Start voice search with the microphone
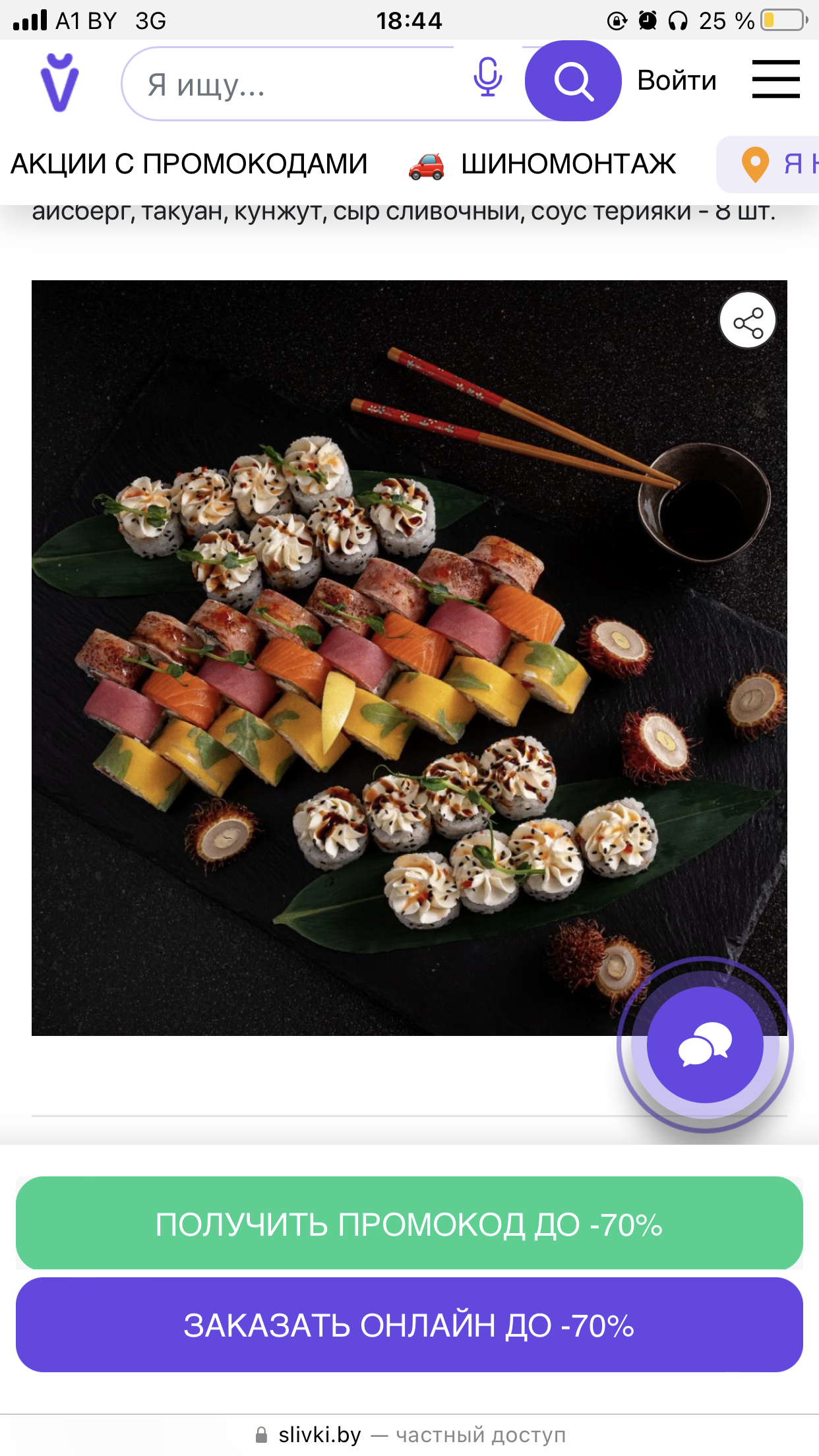This screenshot has width=819, height=1456. [x=487, y=78]
